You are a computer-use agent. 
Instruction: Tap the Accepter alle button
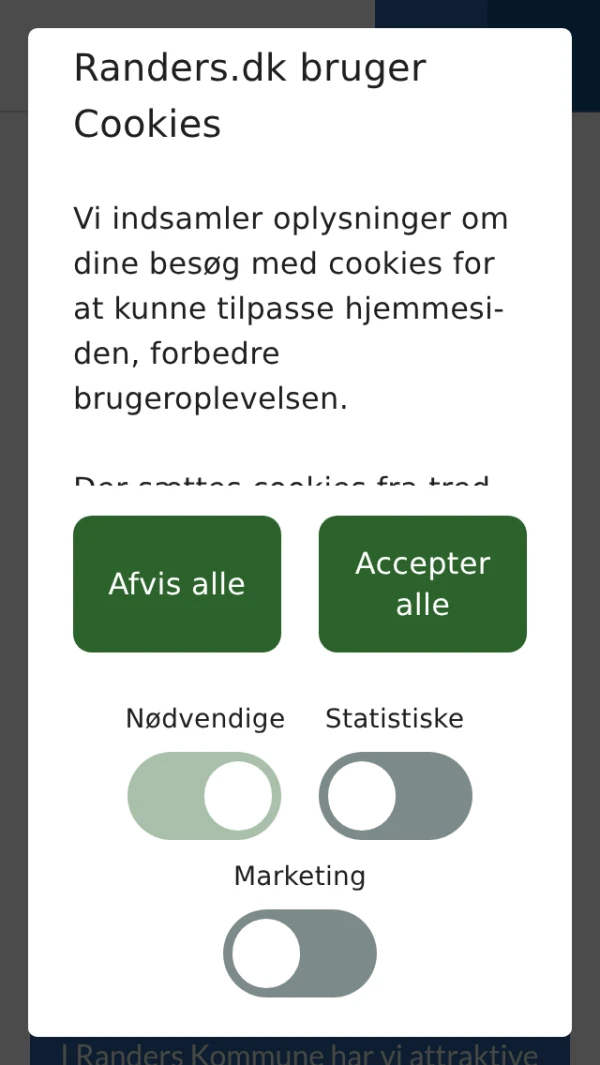(x=423, y=583)
